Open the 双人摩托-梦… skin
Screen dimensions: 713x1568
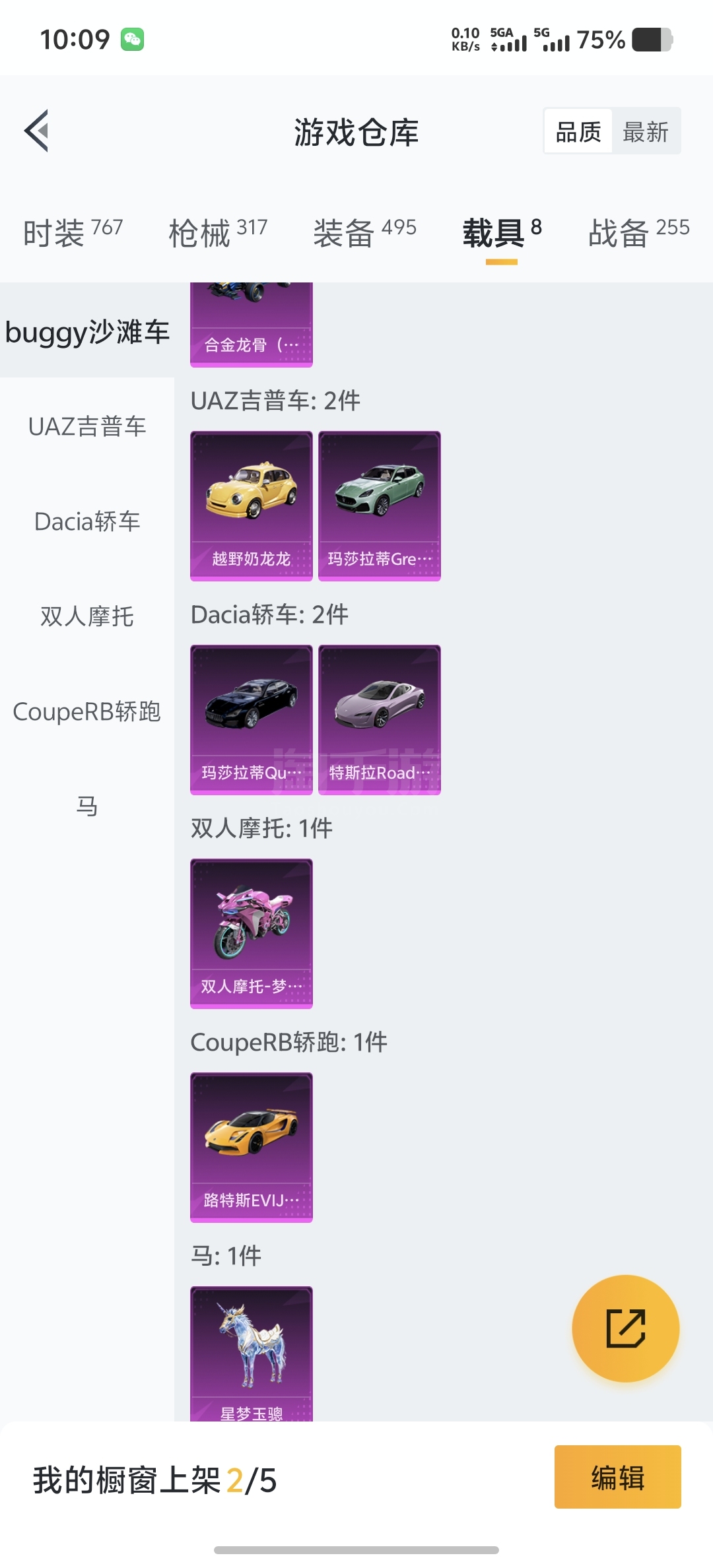251,933
